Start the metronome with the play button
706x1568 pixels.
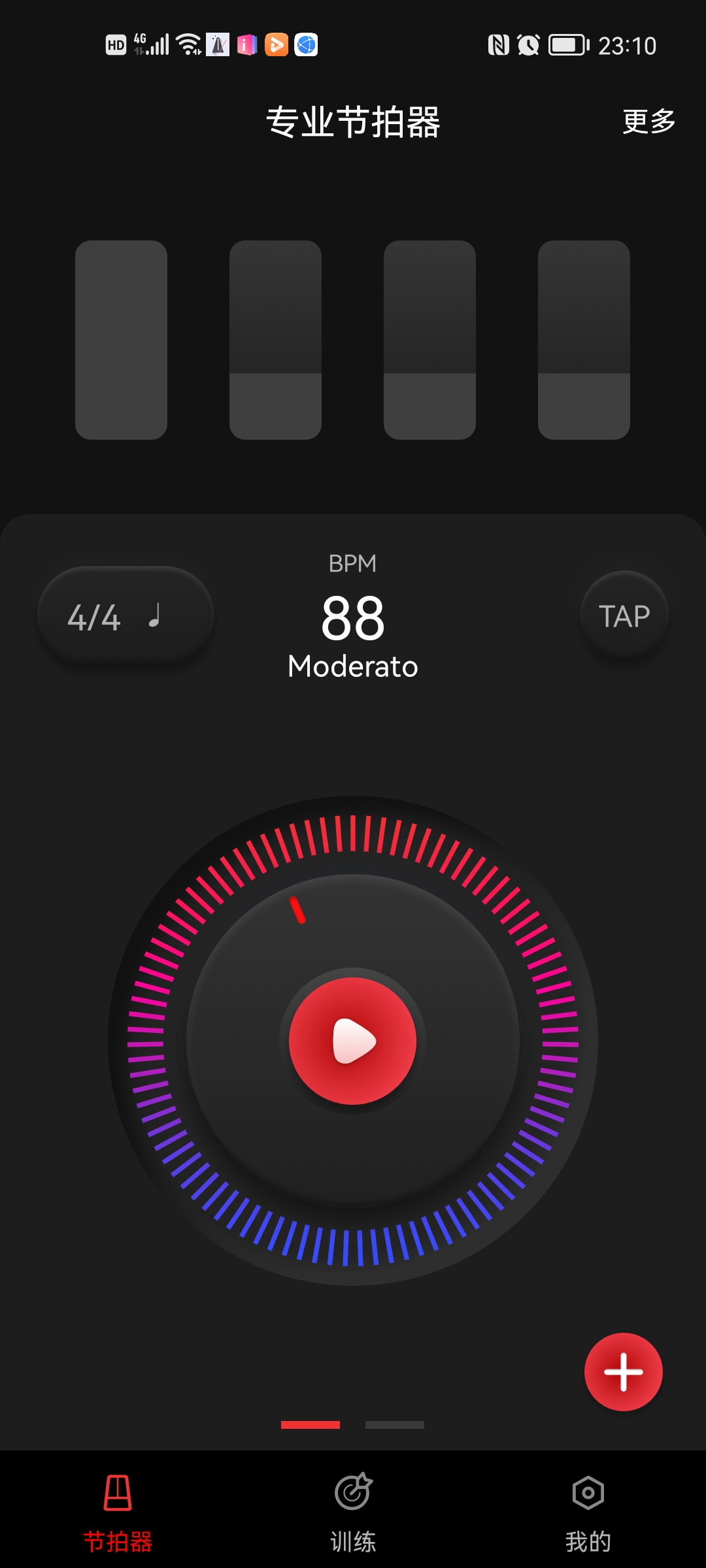coord(353,1041)
